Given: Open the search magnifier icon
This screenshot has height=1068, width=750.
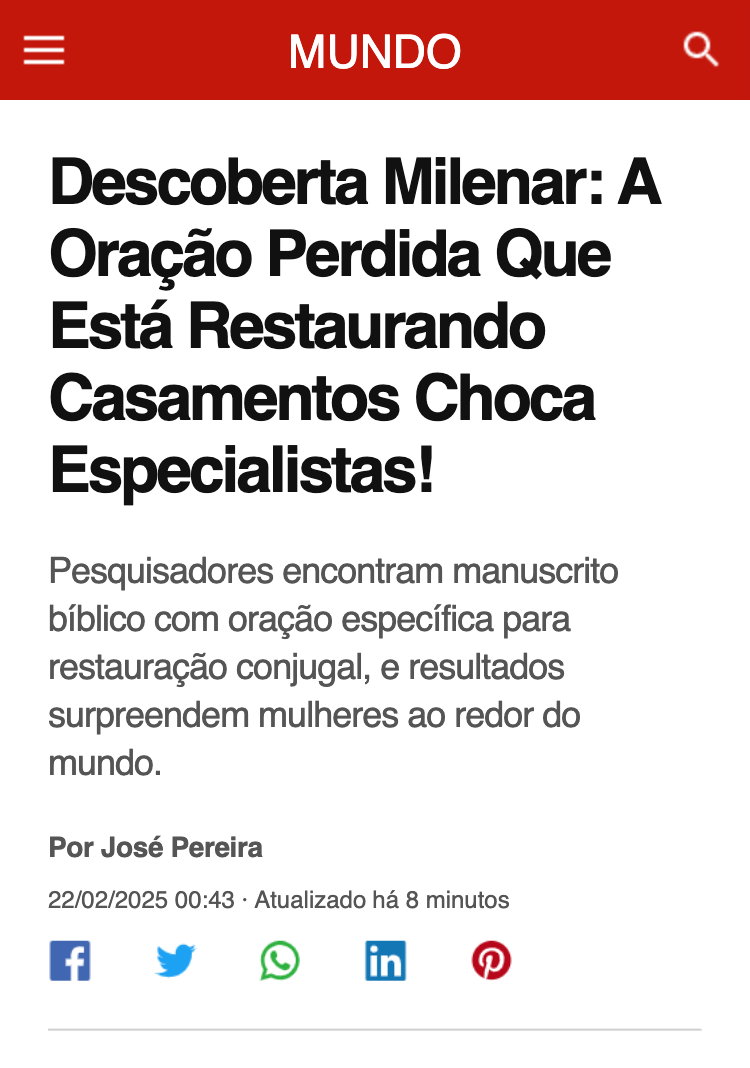Looking at the screenshot, I should (x=700, y=49).
